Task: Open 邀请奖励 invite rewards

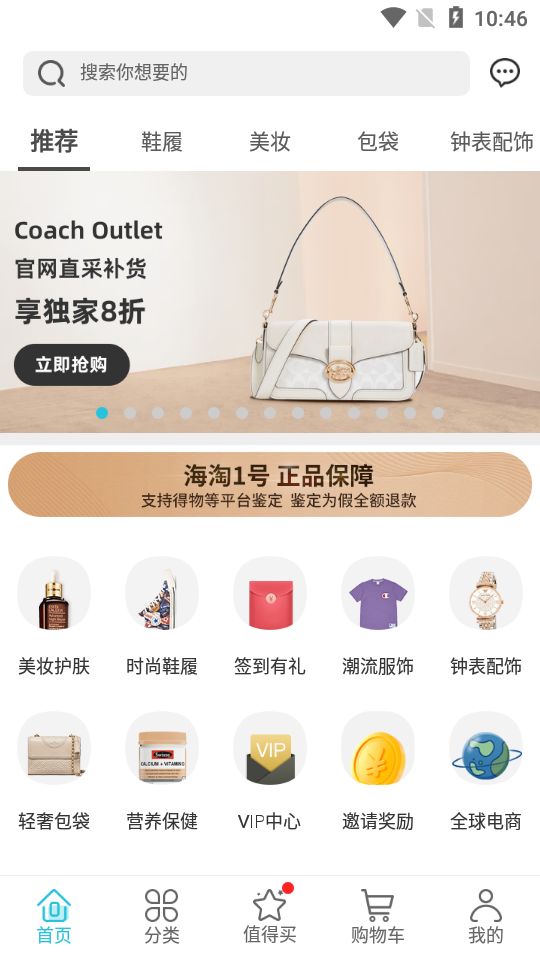Action: click(378, 771)
